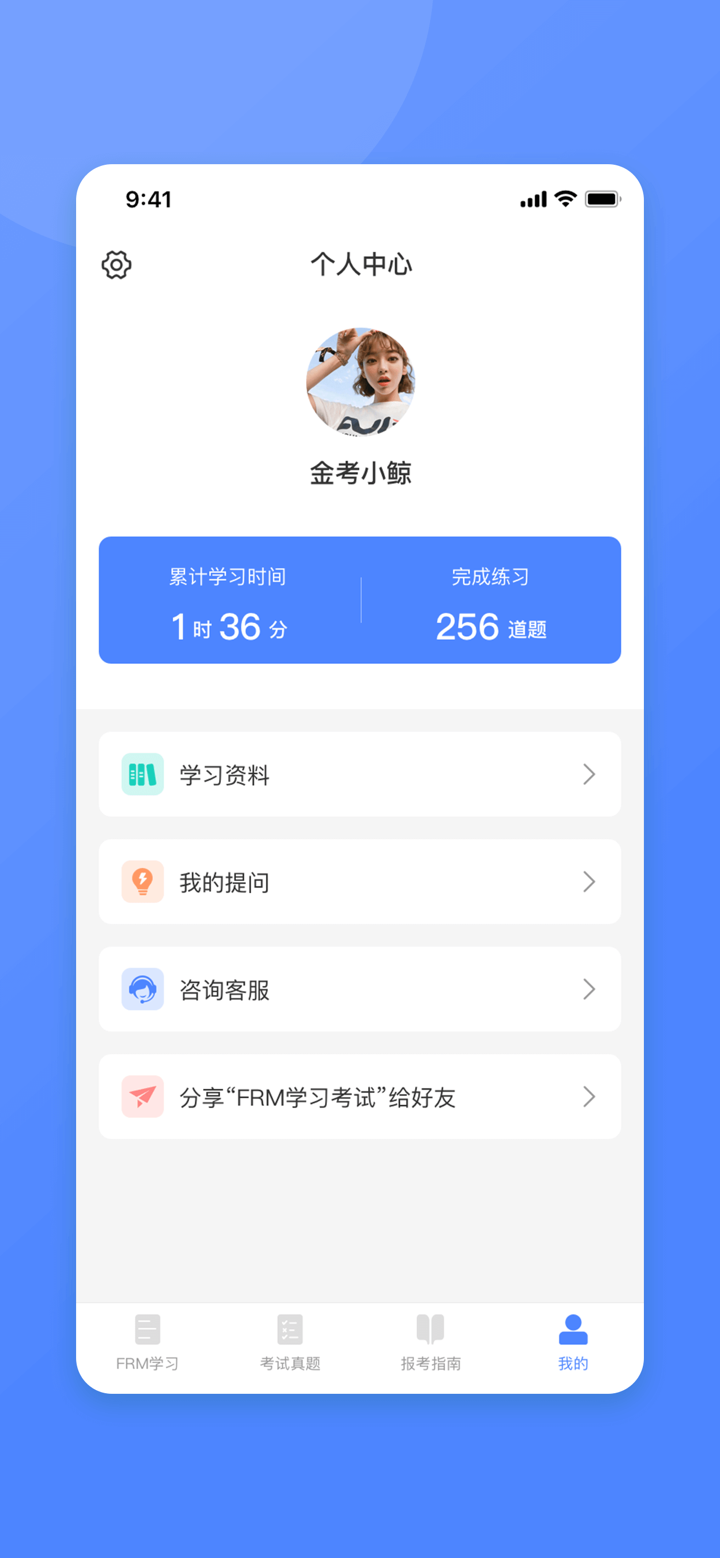The image size is (720, 1558).
Task: Click the 我的提问 lightbulb icon
Action: (x=143, y=882)
